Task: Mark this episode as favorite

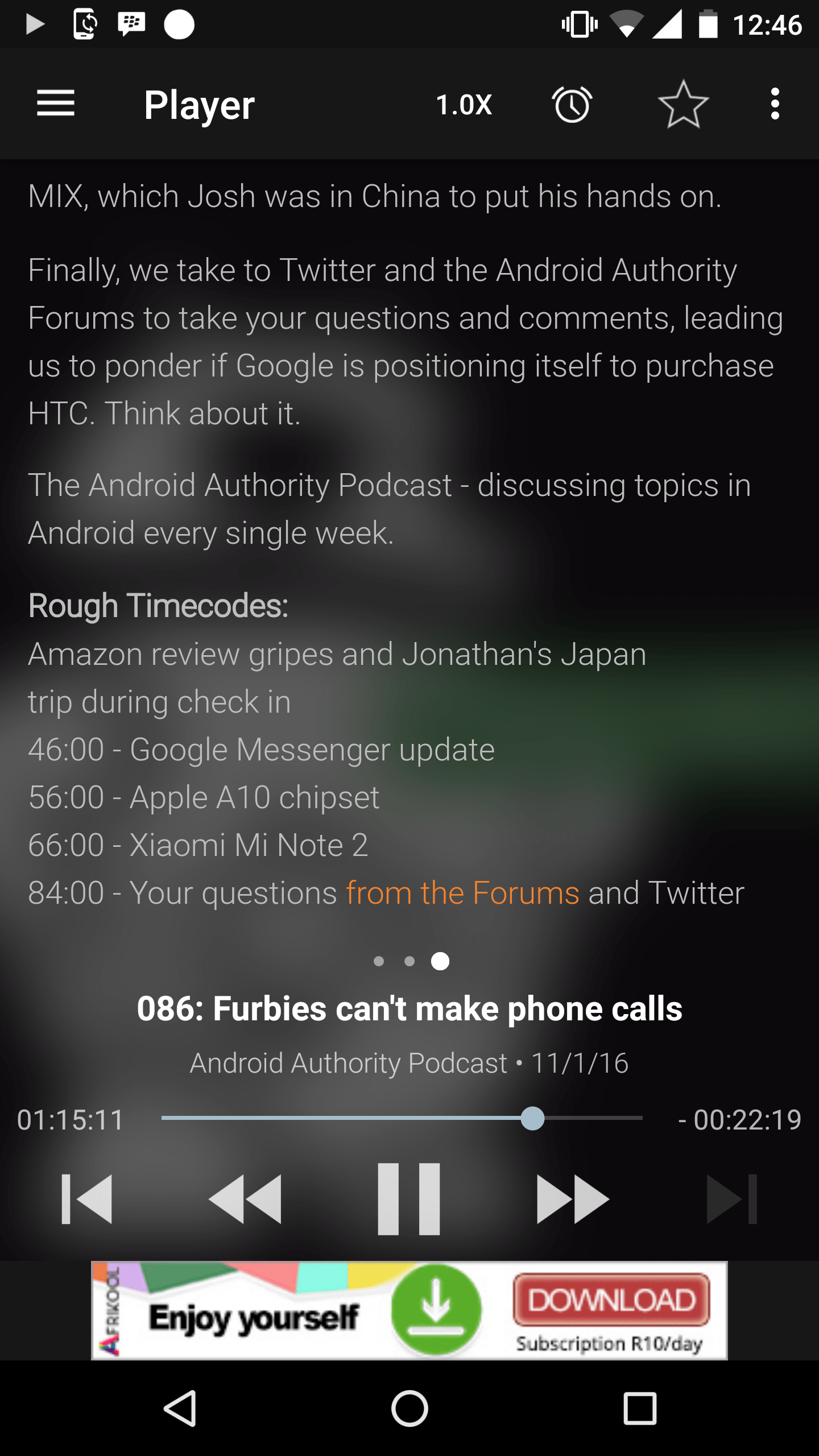Action: (x=683, y=105)
